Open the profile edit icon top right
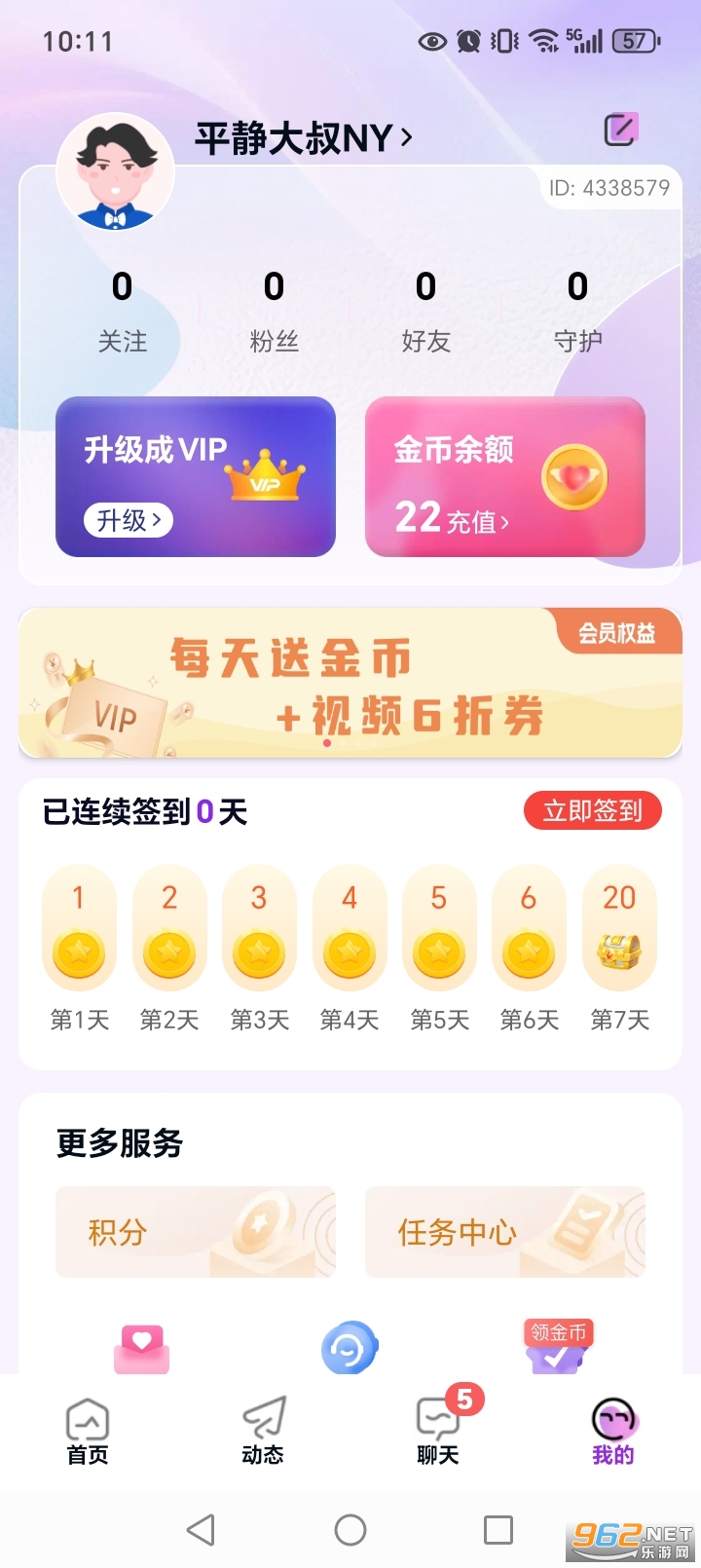Screen dimensions: 701x1568 click(x=620, y=130)
